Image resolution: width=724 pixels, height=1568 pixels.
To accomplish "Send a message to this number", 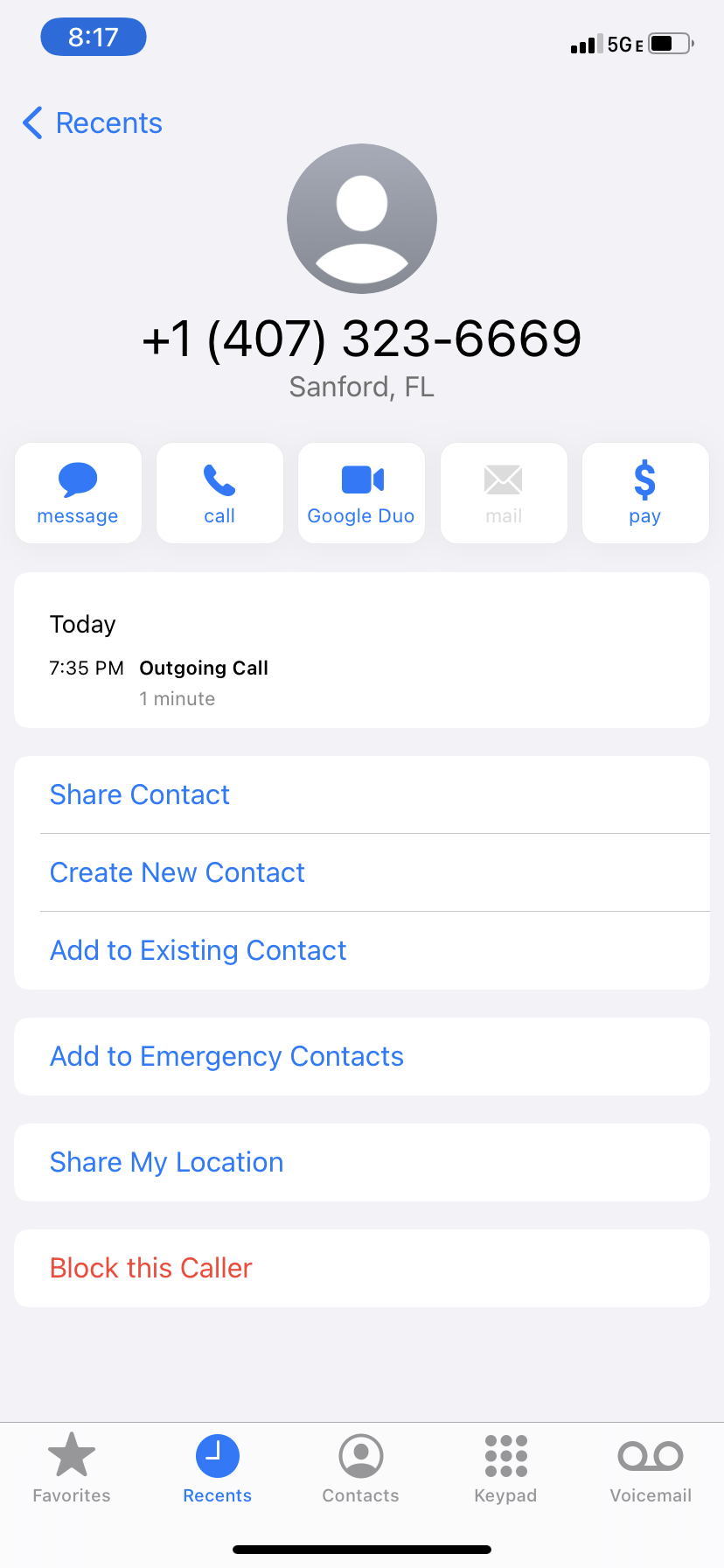I will pos(78,493).
